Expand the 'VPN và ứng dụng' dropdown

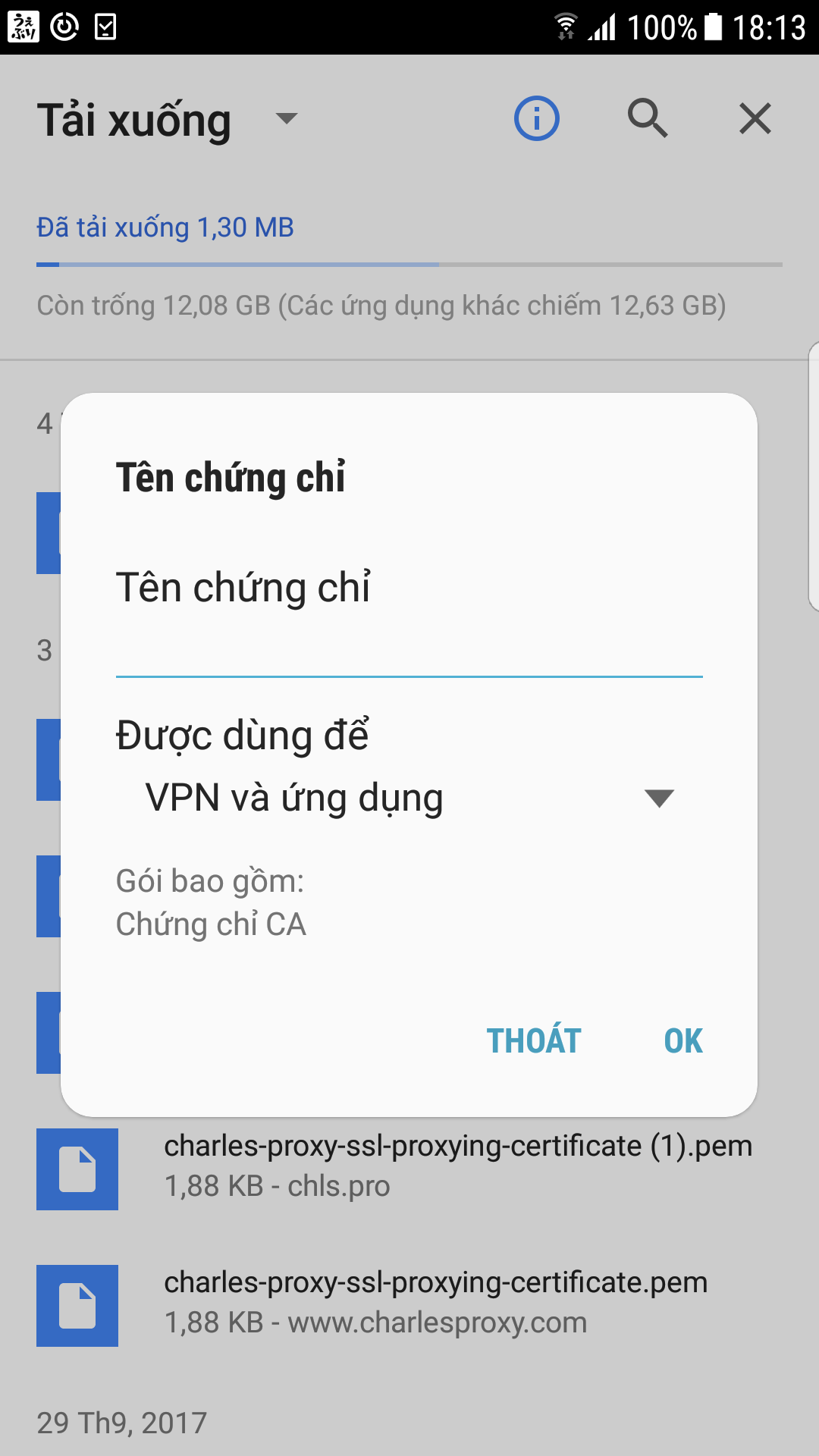pyautogui.click(x=409, y=798)
